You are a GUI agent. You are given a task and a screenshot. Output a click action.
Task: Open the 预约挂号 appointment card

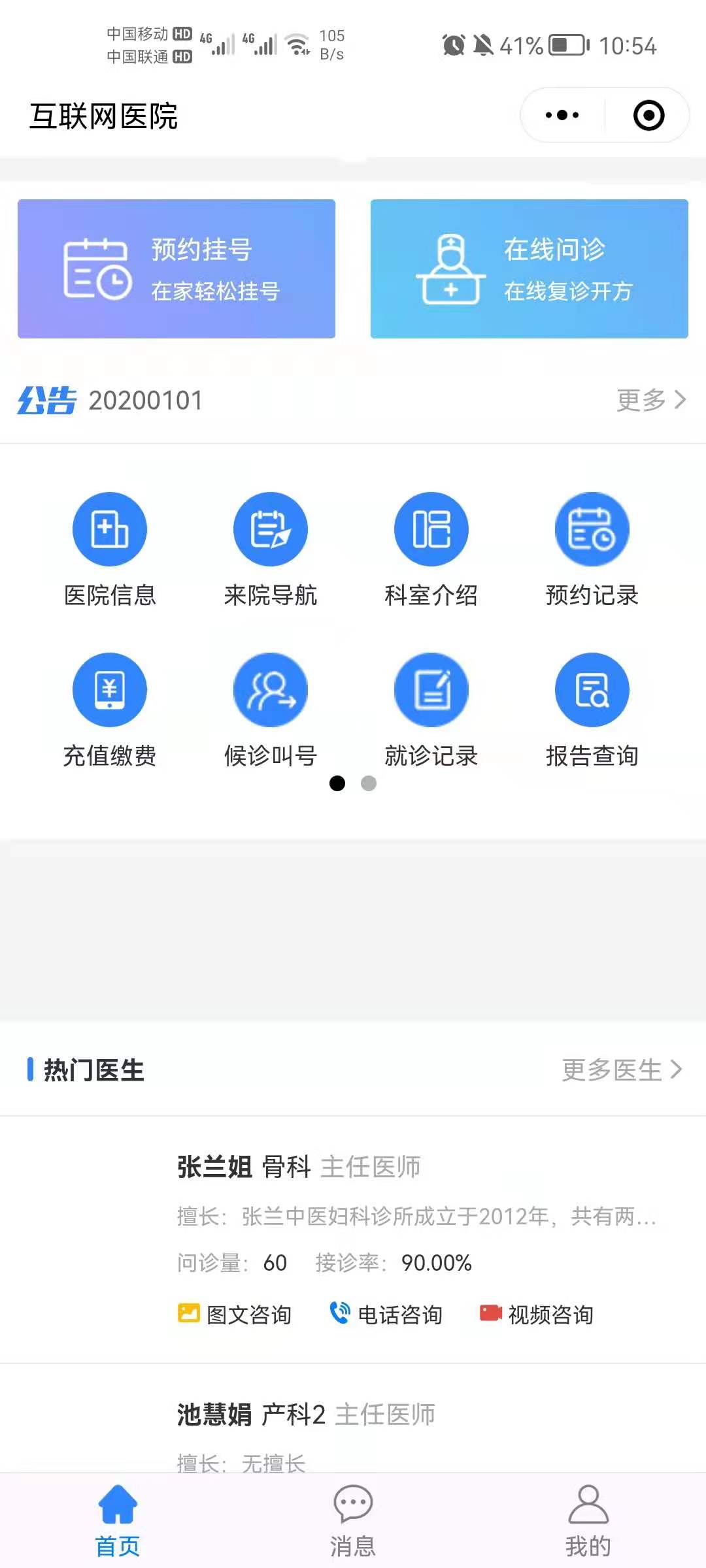pos(176,269)
